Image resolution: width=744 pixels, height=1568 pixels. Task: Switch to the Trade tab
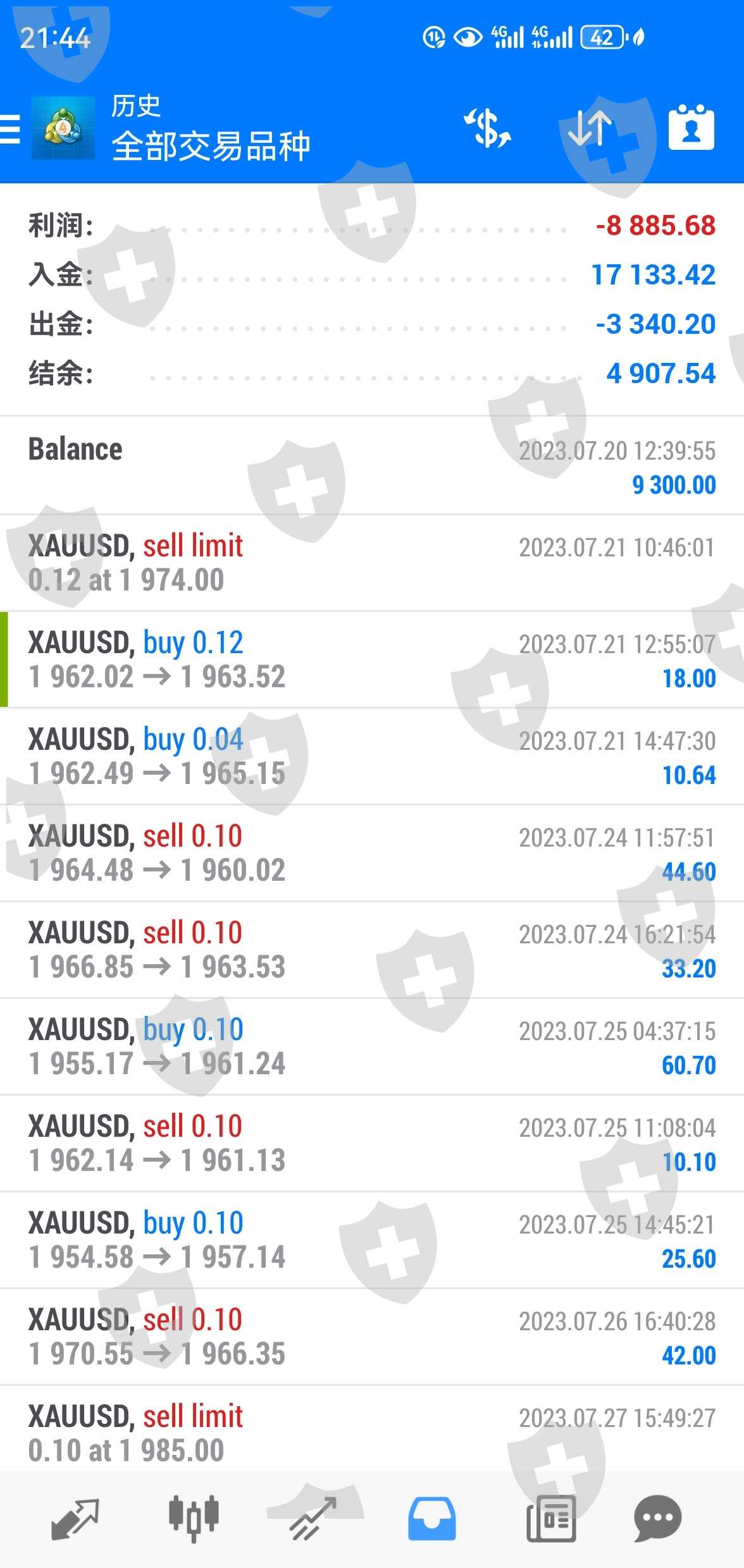tap(313, 1519)
